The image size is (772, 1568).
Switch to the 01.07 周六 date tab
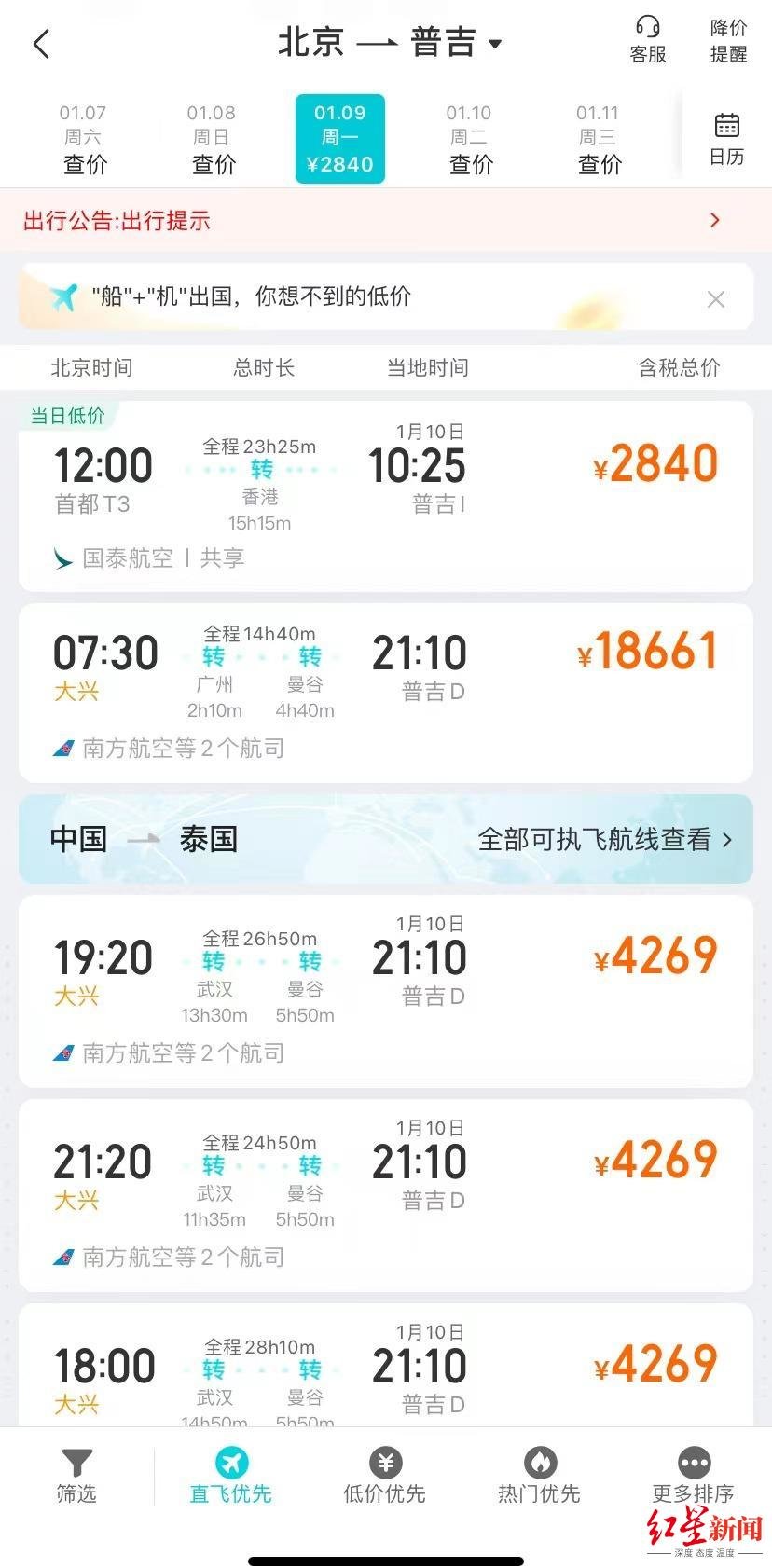coord(83,138)
